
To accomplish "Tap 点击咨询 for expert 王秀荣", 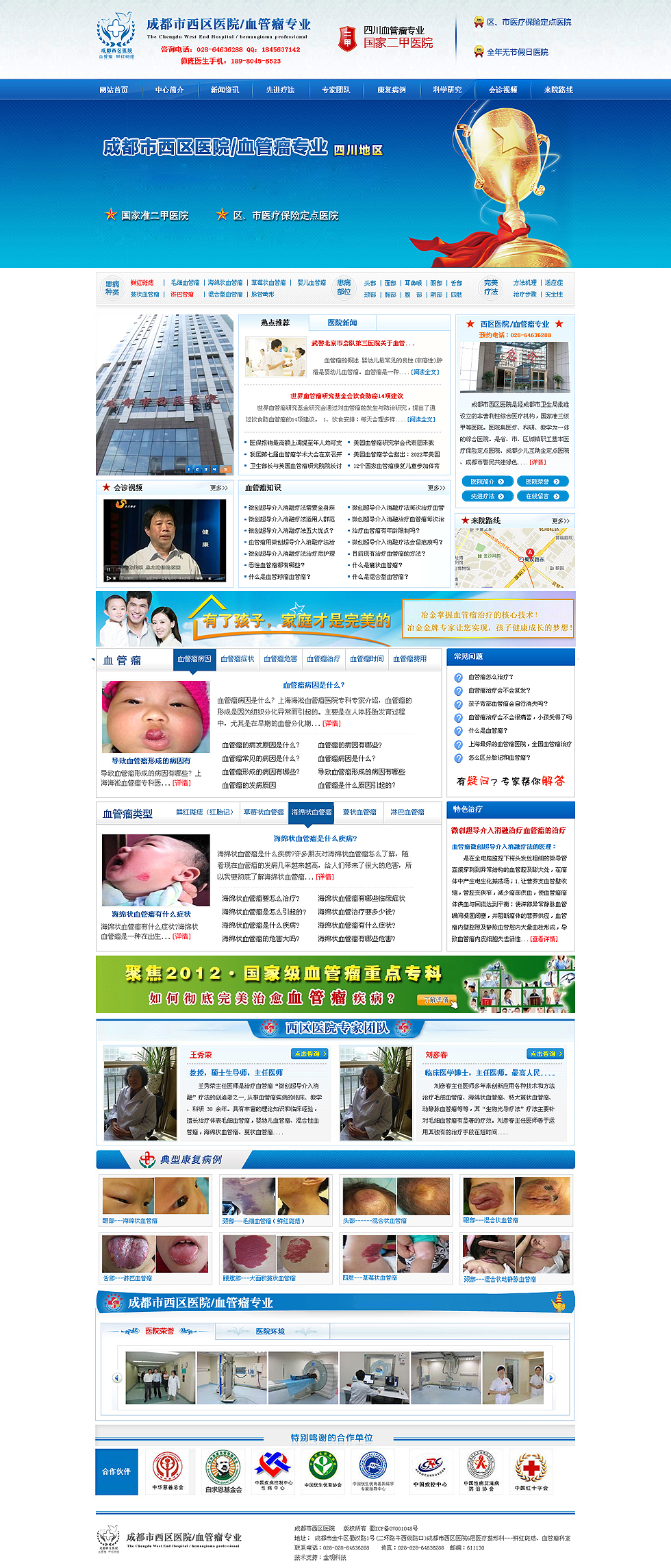I will [309, 1054].
